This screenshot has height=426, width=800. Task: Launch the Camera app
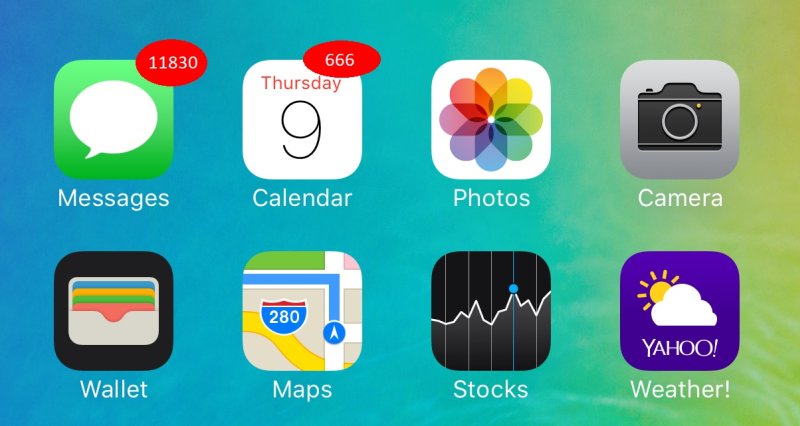(x=679, y=120)
